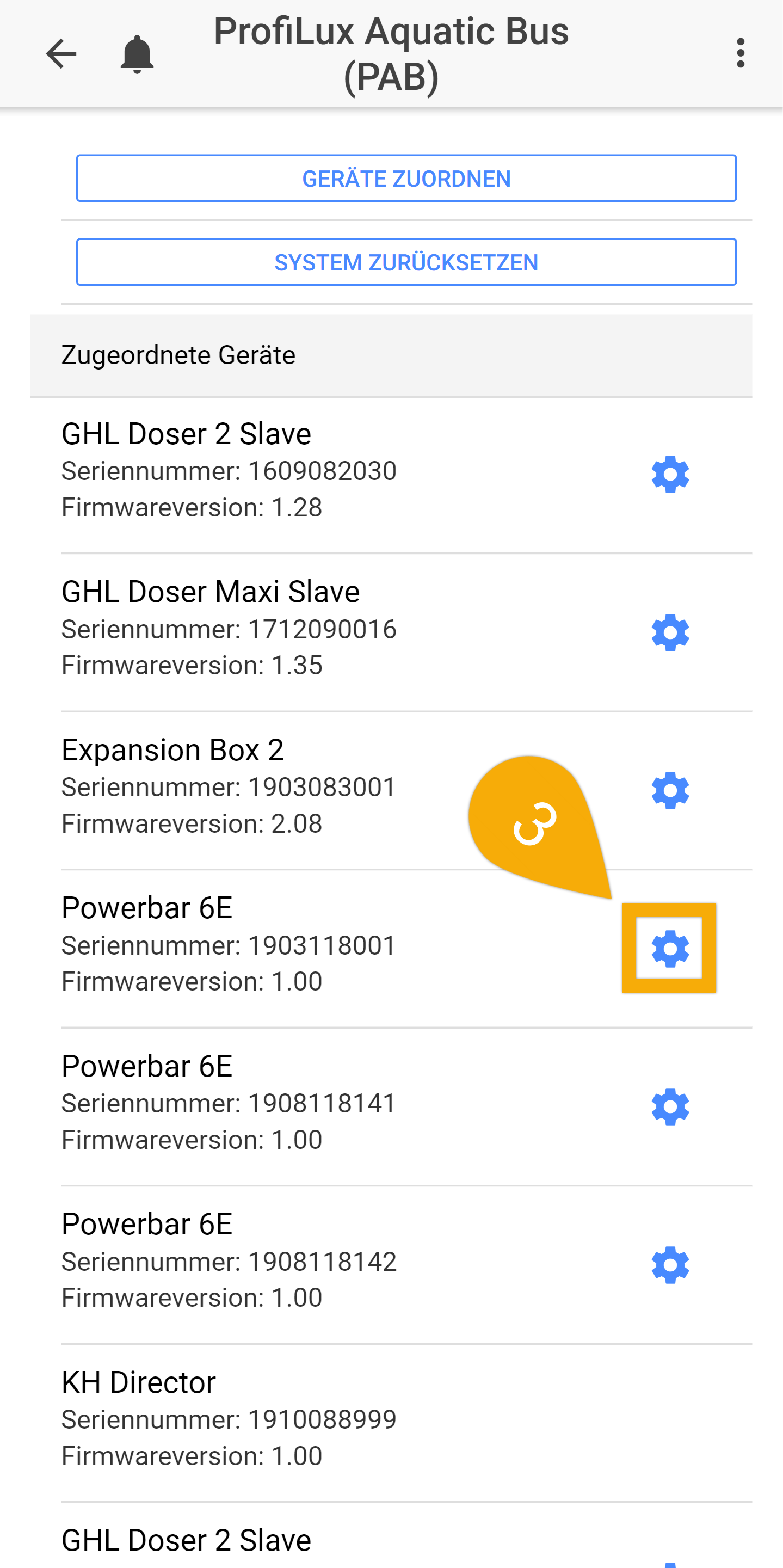The width and height of the screenshot is (783, 1568).
Task: Tap SYSTEM ZURÜCKSETZEN button
Action: pos(406,262)
